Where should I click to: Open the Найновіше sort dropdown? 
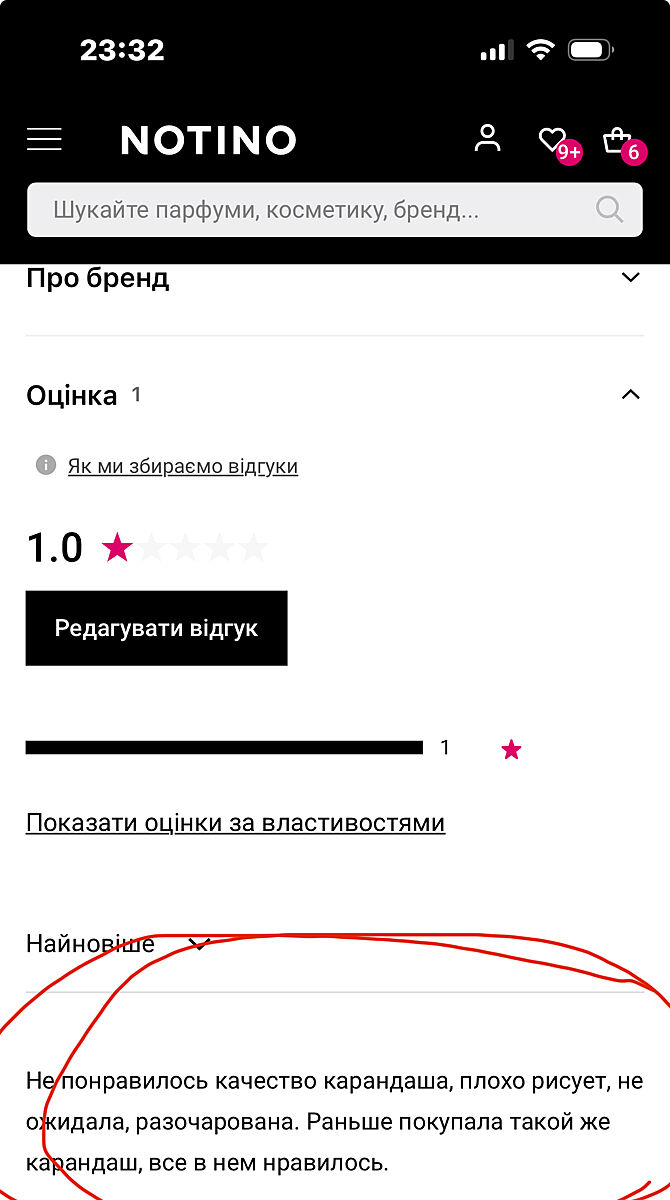point(118,944)
